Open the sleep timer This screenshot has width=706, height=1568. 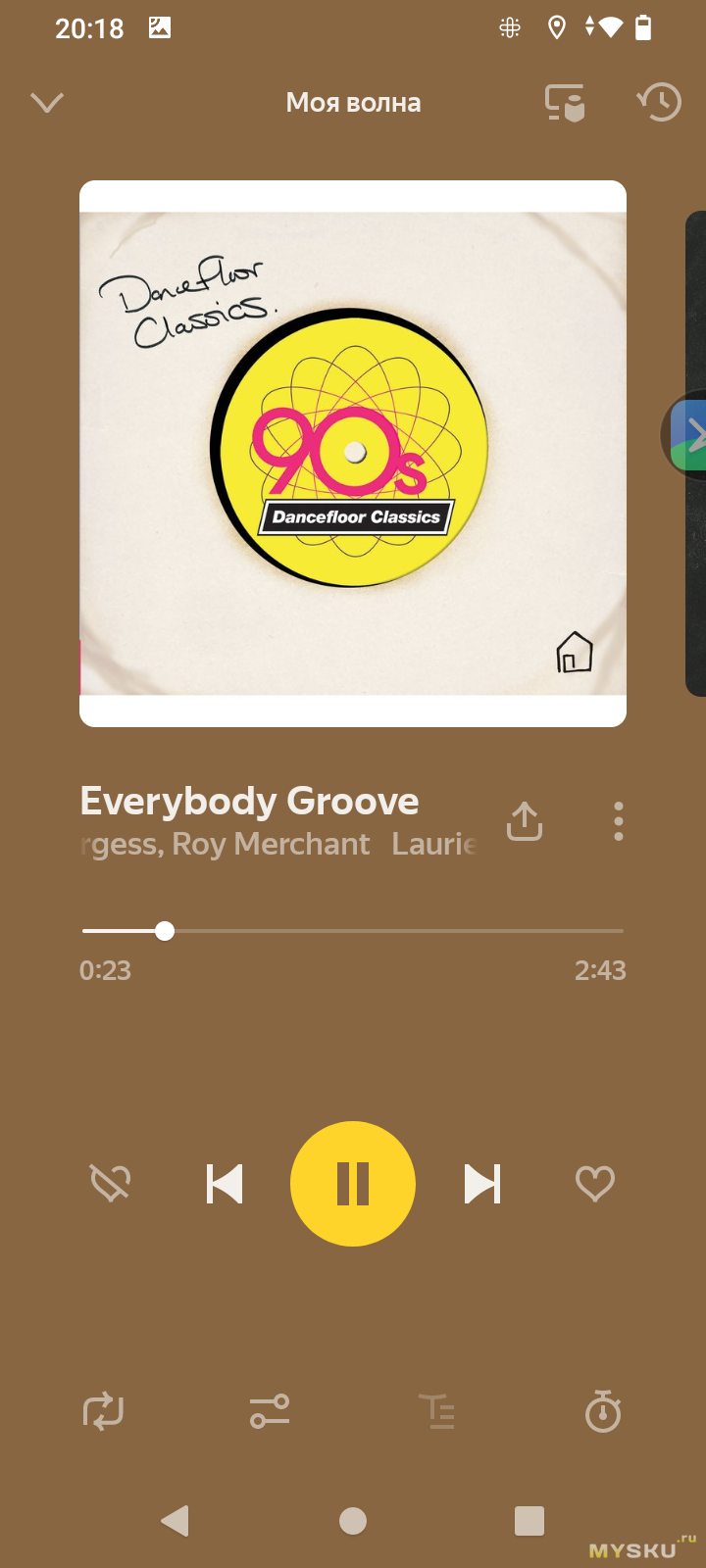603,1412
